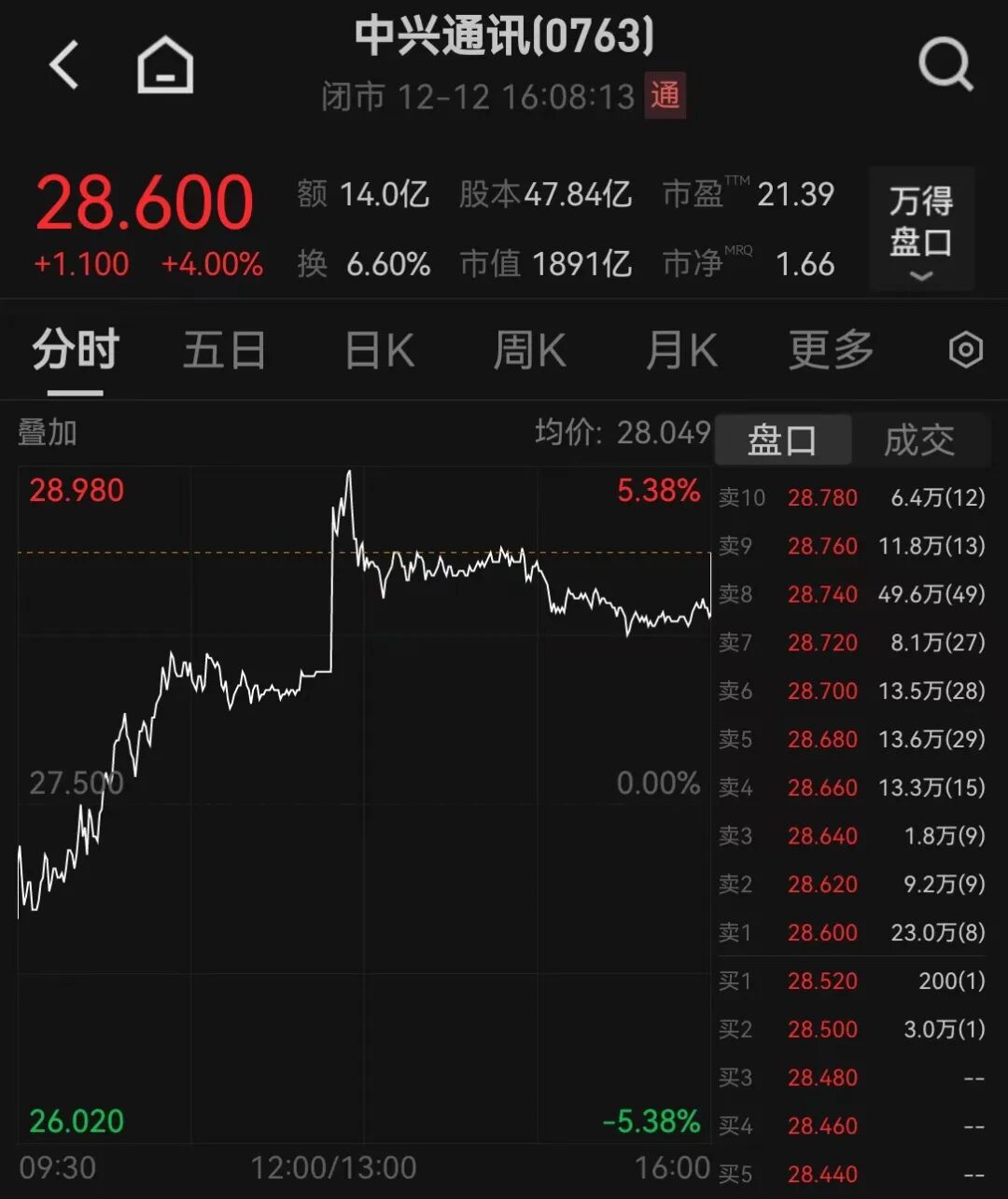Open stock search magnifier
Image resolution: width=1008 pixels, height=1199 pixels.
pyautogui.click(x=945, y=65)
